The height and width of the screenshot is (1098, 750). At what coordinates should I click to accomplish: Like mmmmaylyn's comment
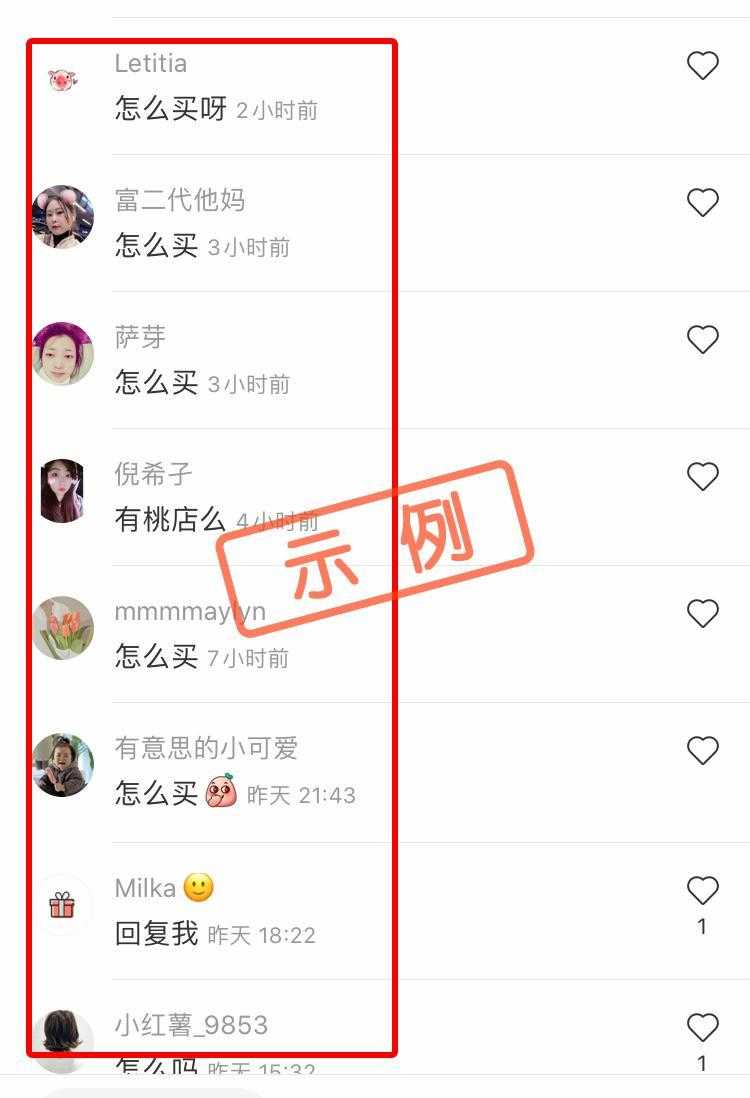pyautogui.click(x=703, y=614)
